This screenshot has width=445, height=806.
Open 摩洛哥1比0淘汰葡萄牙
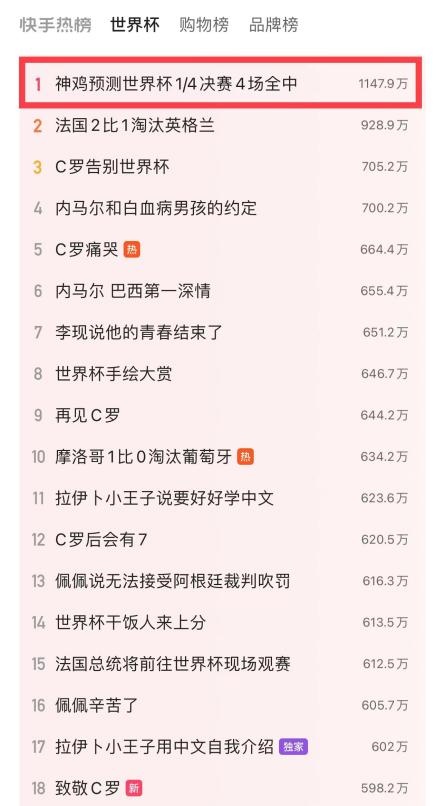[x=220, y=456]
